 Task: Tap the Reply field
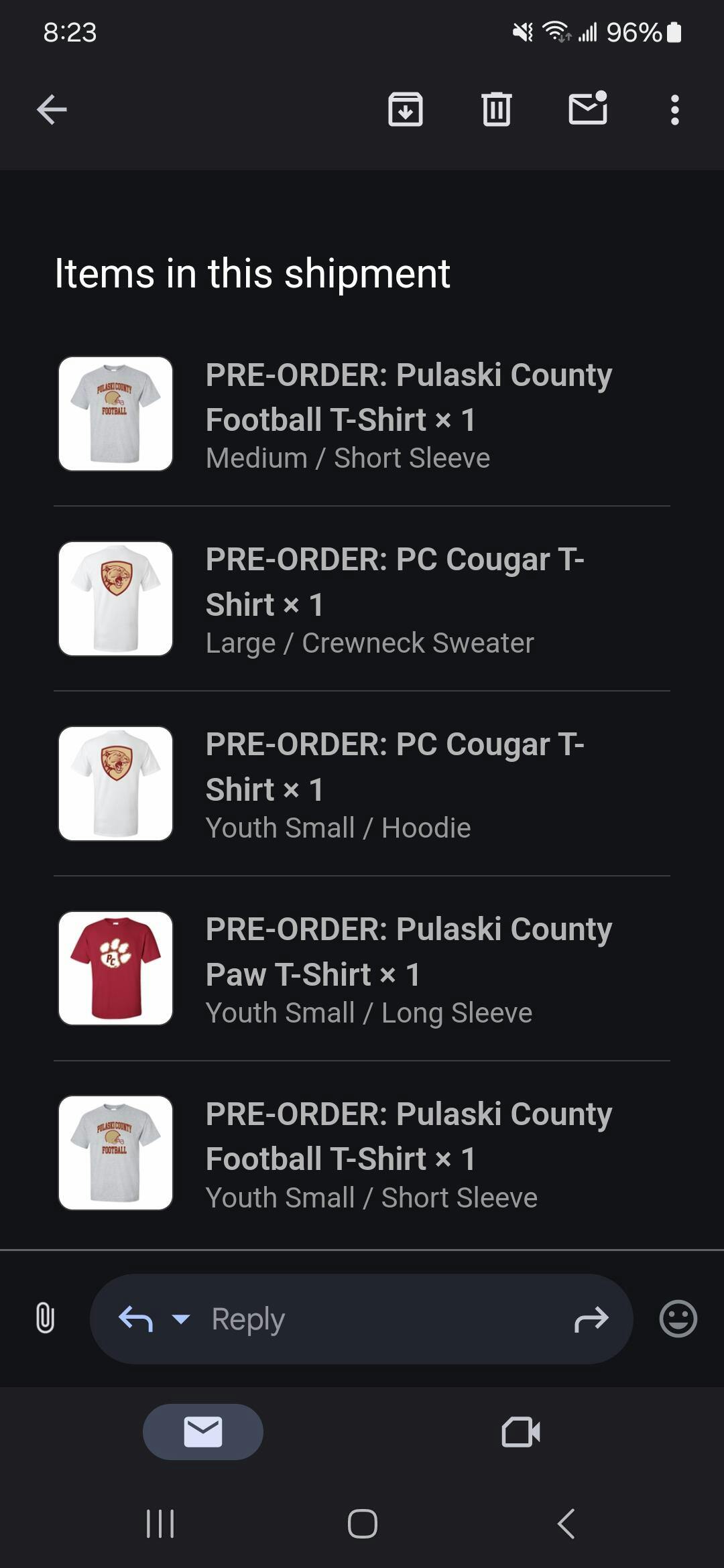coord(362,1319)
